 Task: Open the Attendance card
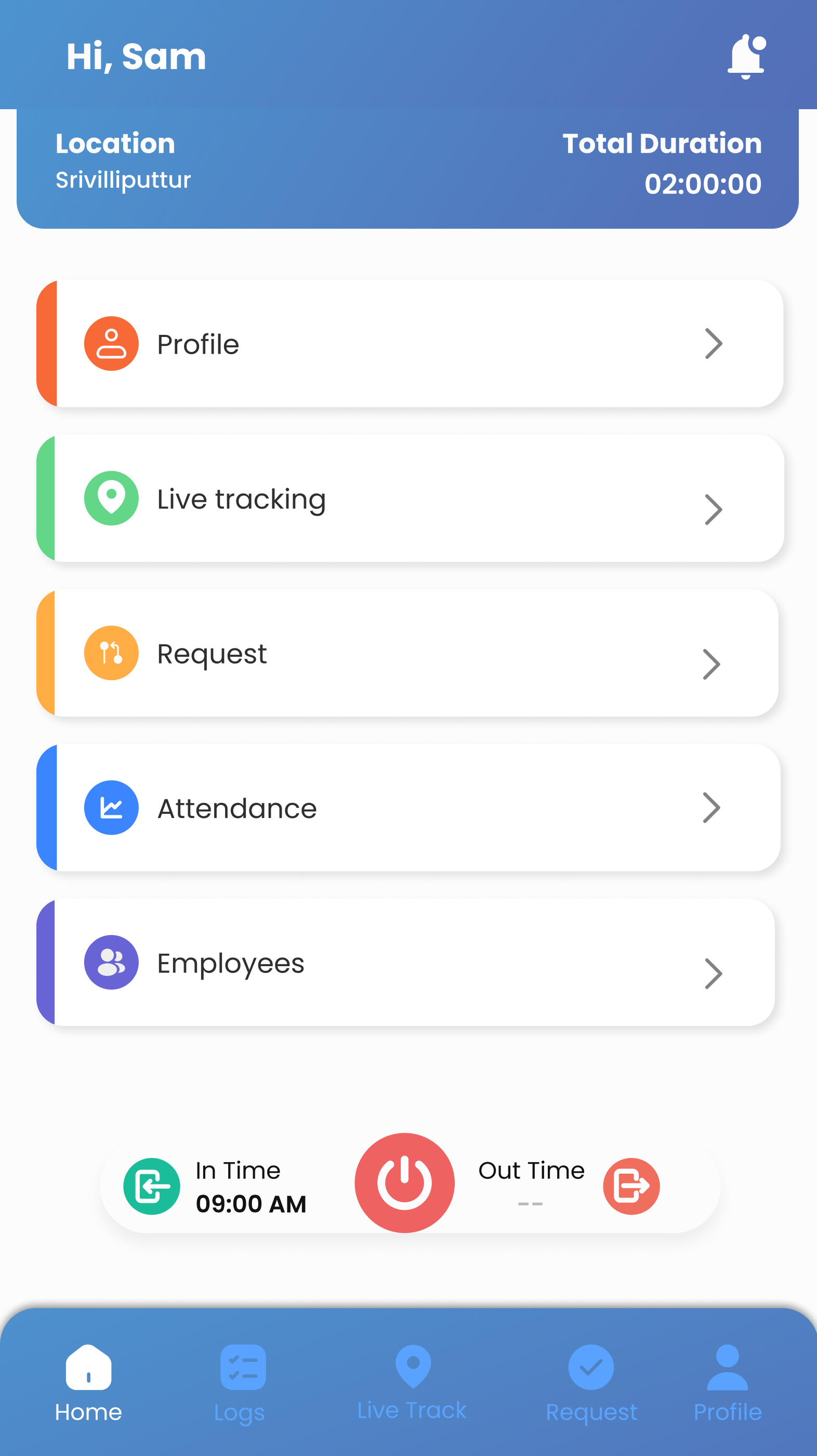pyautogui.click(x=408, y=808)
